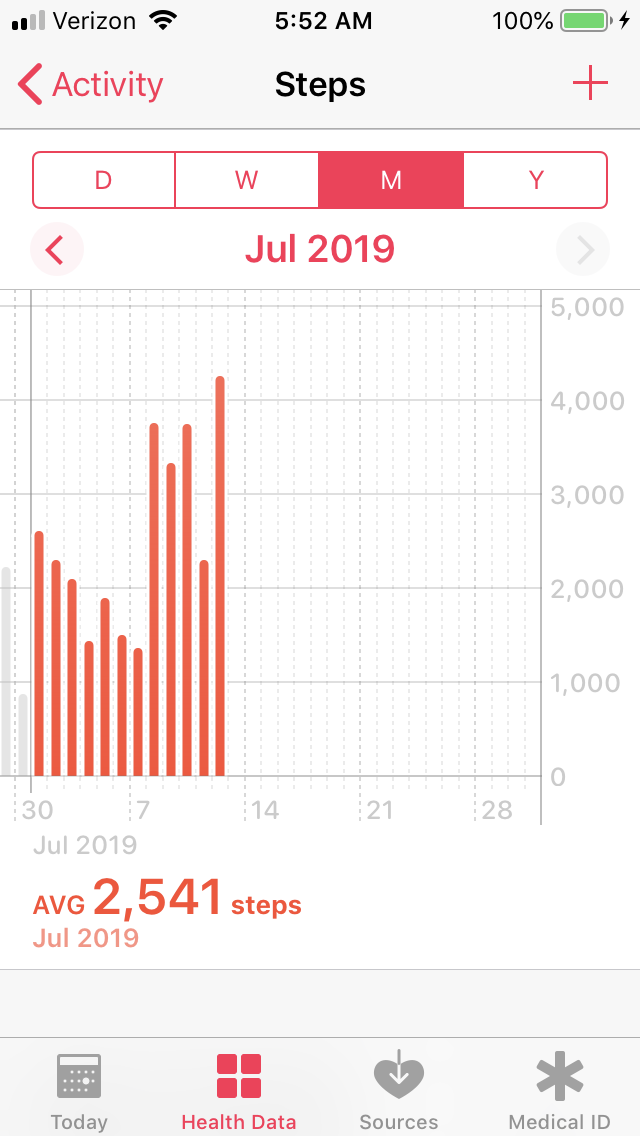Select the month view (M)
This screenshot has width=640, height=1136.
[x=391, y=180]
